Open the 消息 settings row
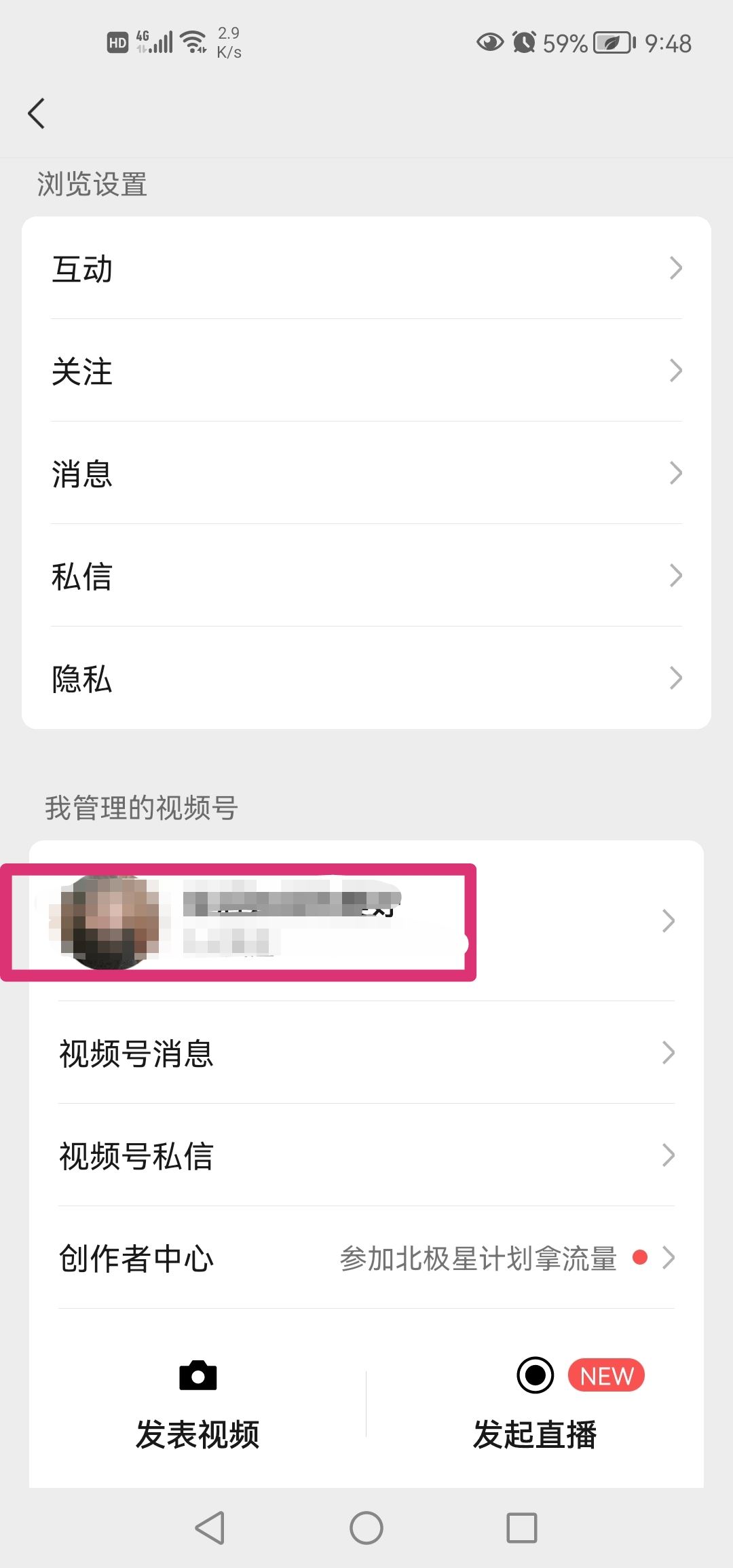Image resolution: width=733 pixels, height=1568 pixels. (366, 473)
